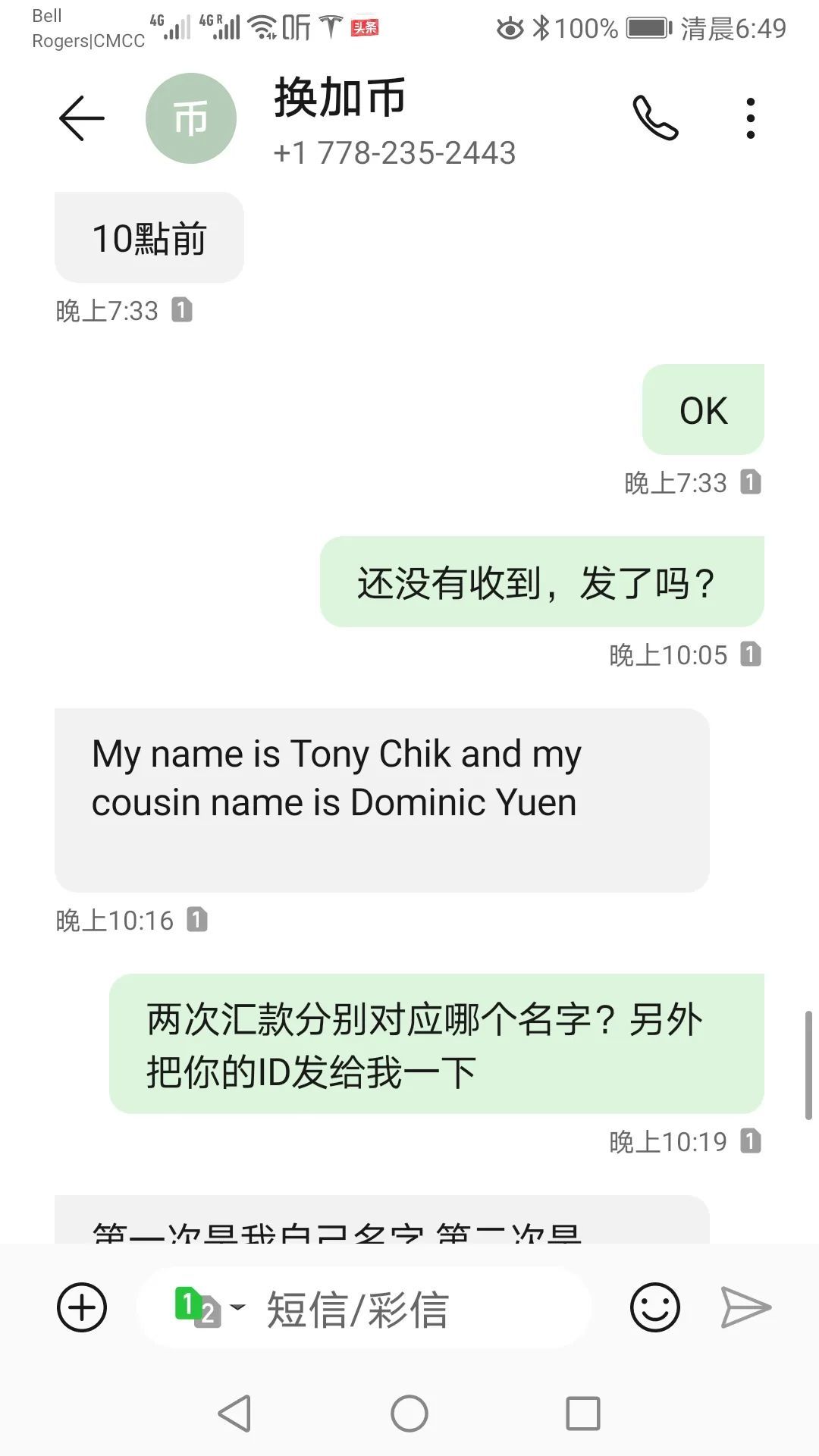Call the 换加币 contact
Image resolution: width=819 pixels, height=1456 pixels.
655,118
